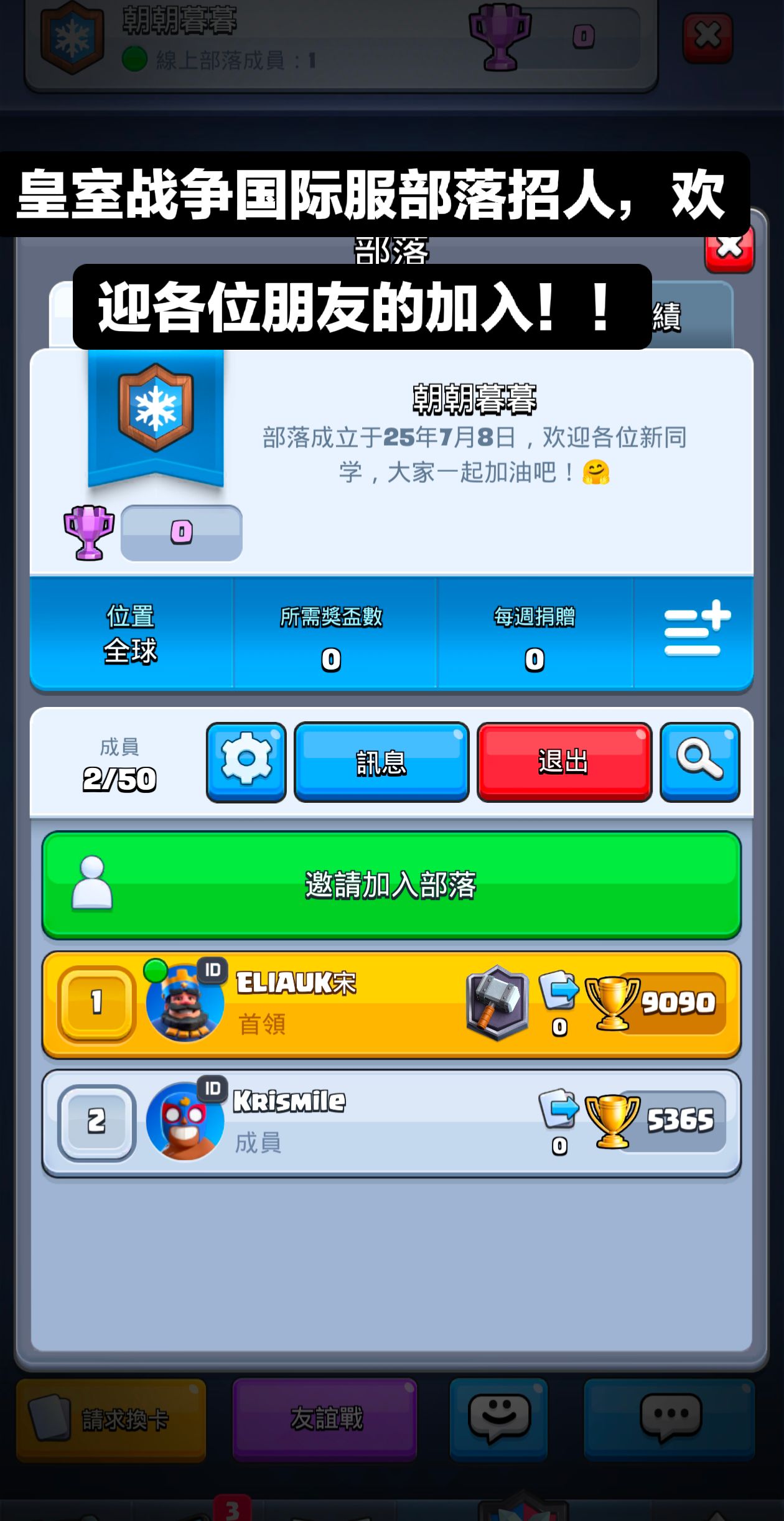This screenshot has width=784, height=1521.
Task: Tap 邀請加入部落 invite button
Action: click(391, 884)
